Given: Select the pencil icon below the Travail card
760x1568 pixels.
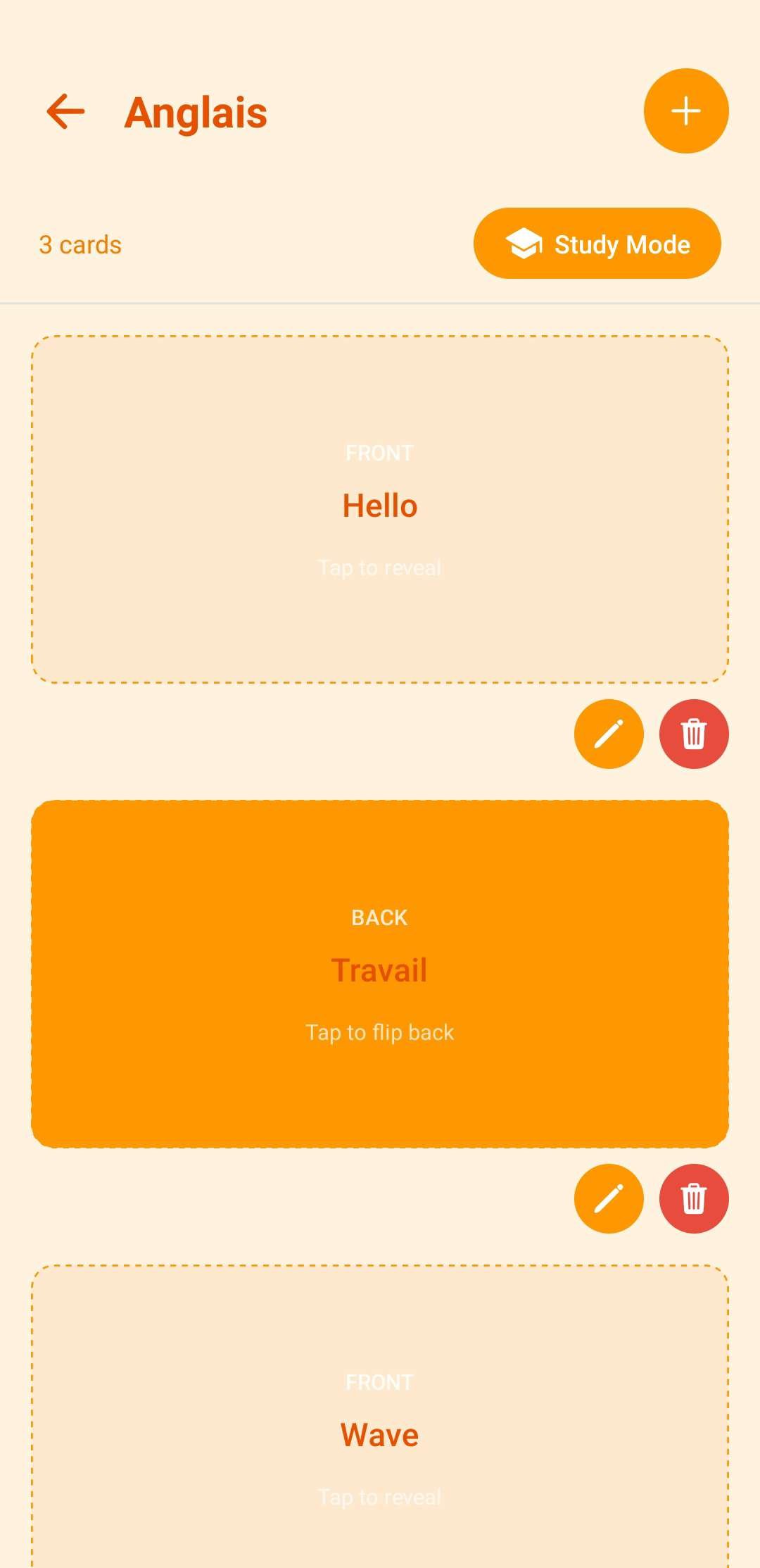Looking at the screenshot, I should point(608,1200).
